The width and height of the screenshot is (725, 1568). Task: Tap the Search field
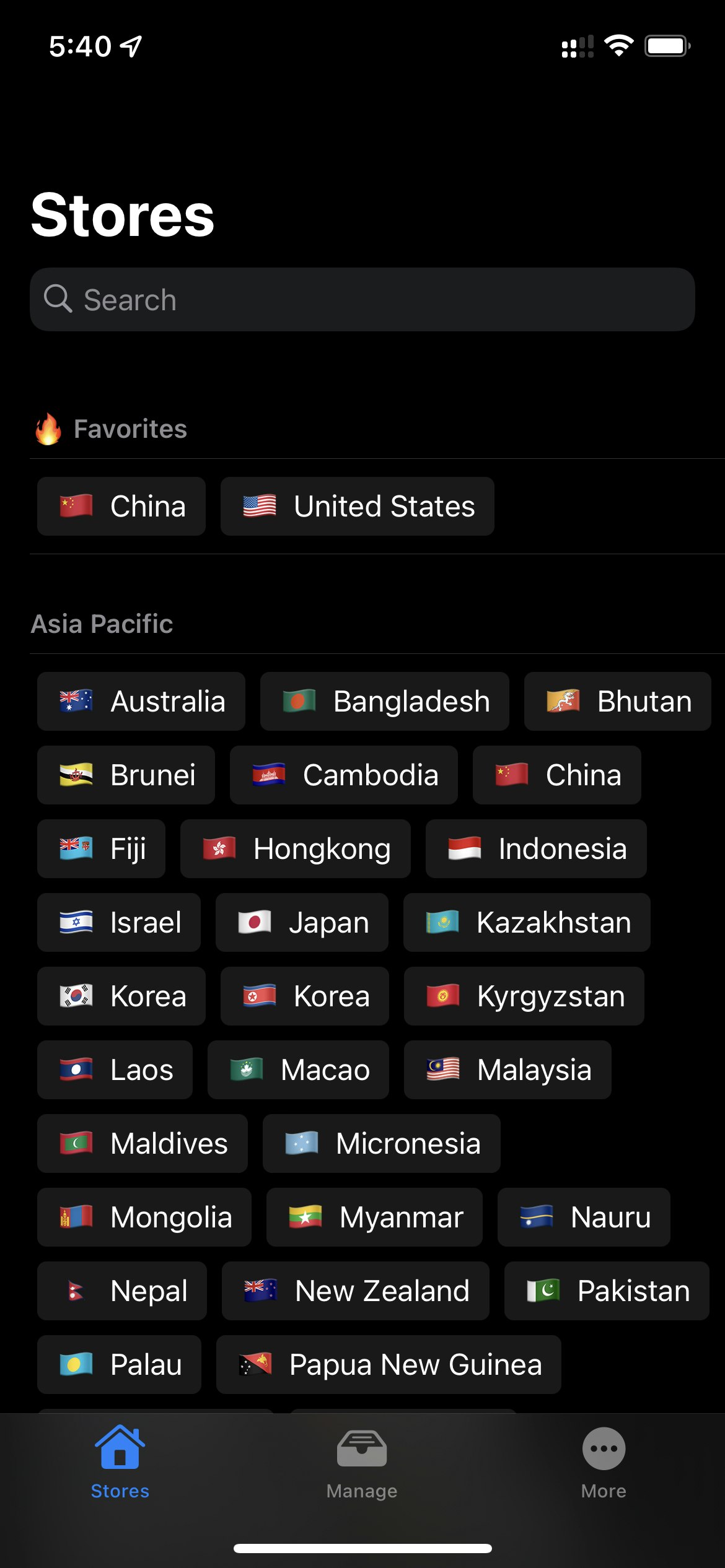362,300
